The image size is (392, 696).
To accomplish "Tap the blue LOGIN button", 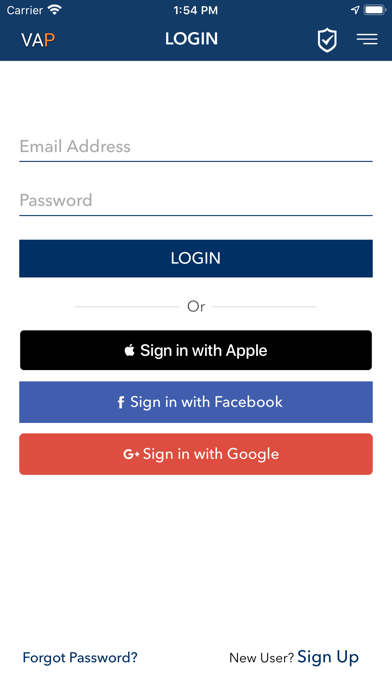I will click(196, 258).
